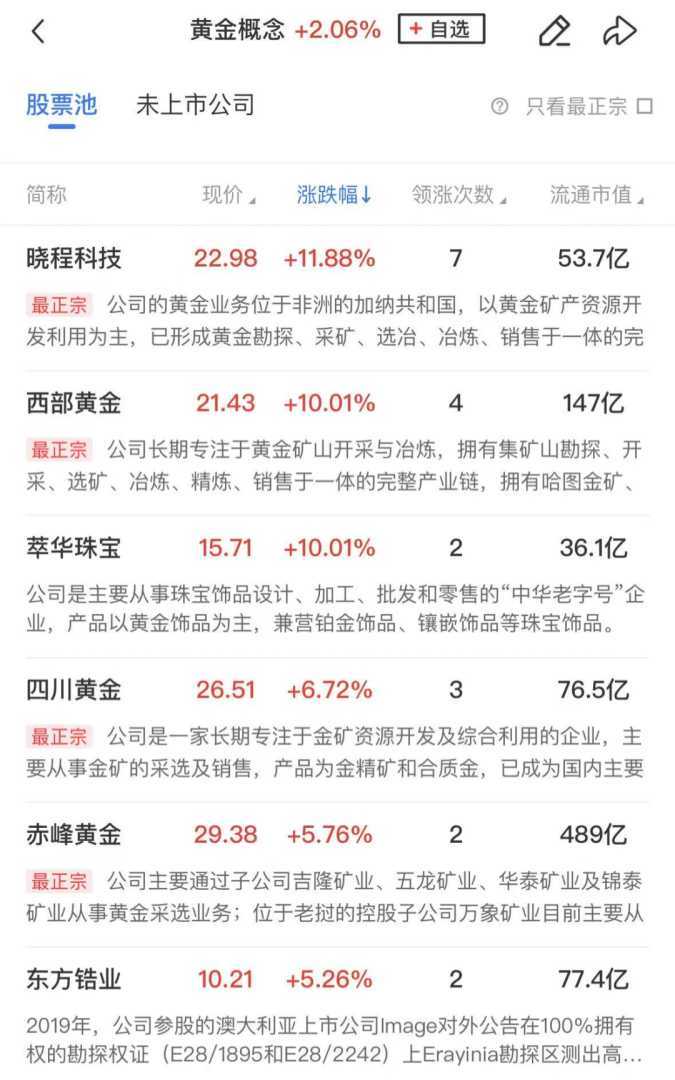This screenshot has width=675, height=1080.
Task: Open 赤峰黄金 stock details
Action: tap(74, 834)
